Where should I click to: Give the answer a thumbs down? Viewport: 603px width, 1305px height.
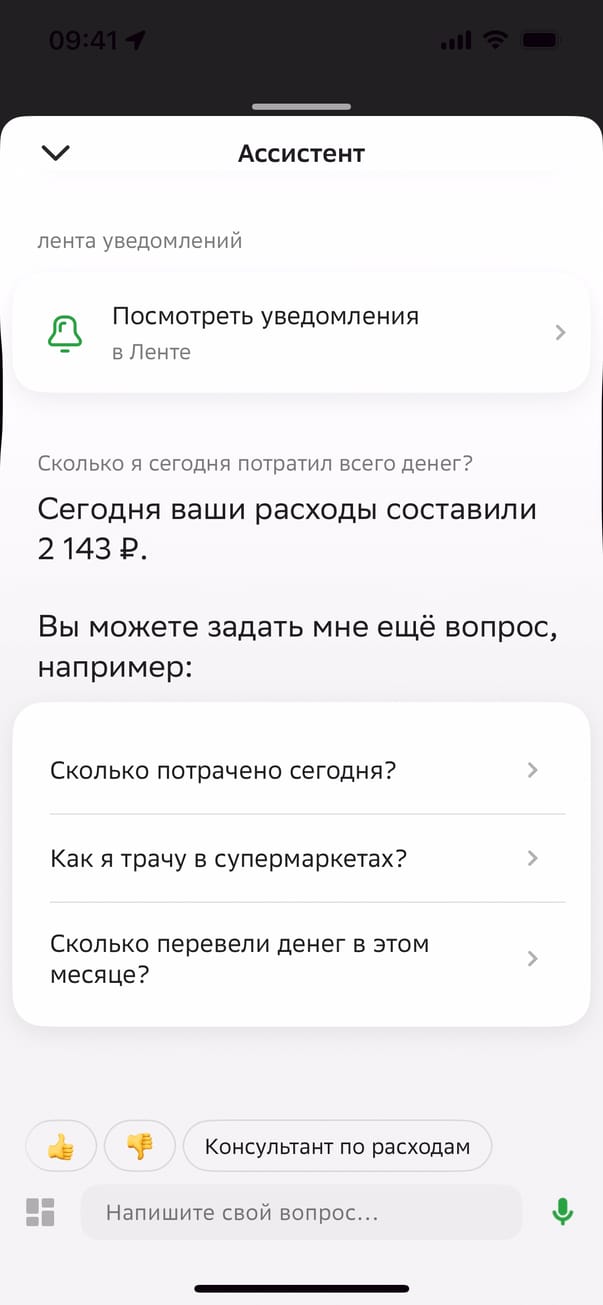point(140,1146)
